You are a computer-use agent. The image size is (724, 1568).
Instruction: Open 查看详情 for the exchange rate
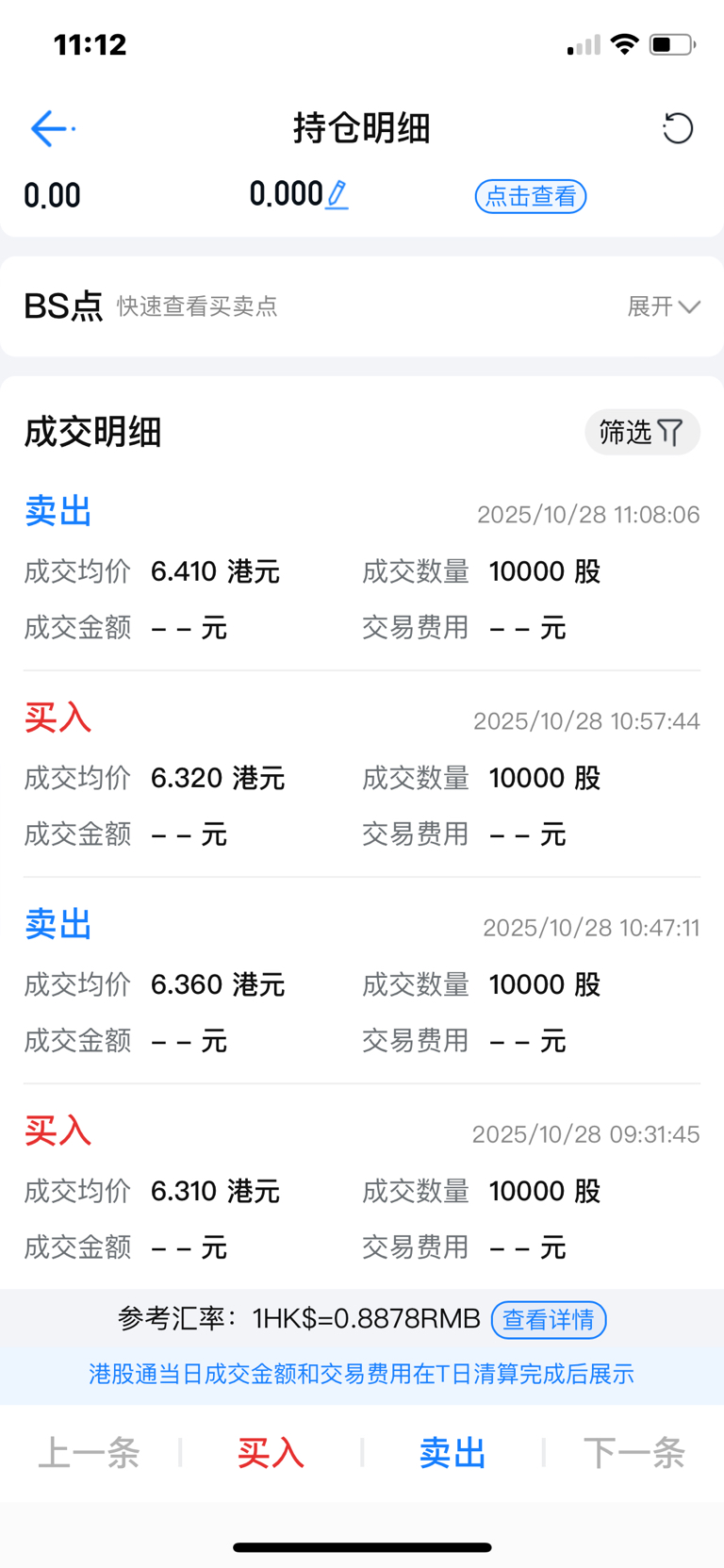tap(549, 1319)
